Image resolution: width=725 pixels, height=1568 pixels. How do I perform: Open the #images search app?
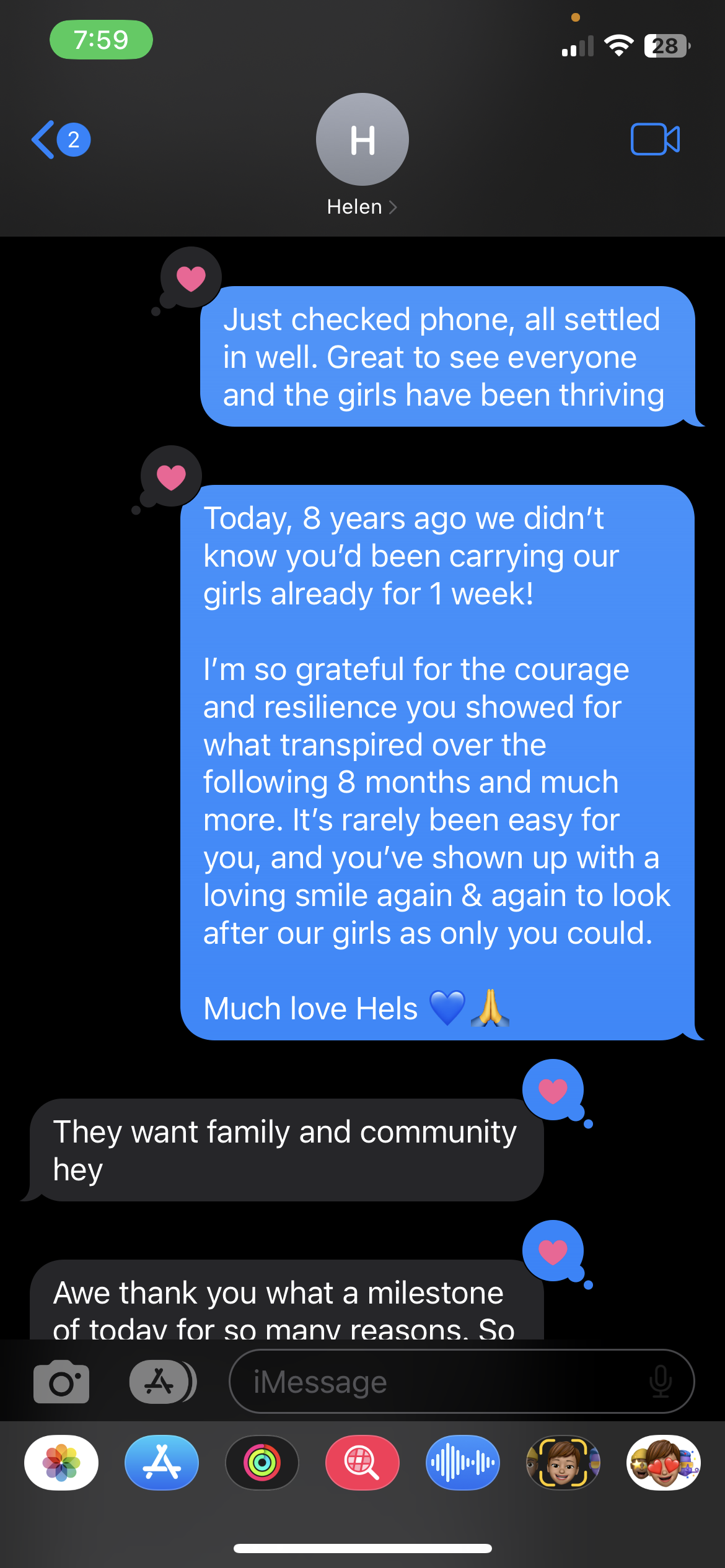click(x=362, y=1463)
